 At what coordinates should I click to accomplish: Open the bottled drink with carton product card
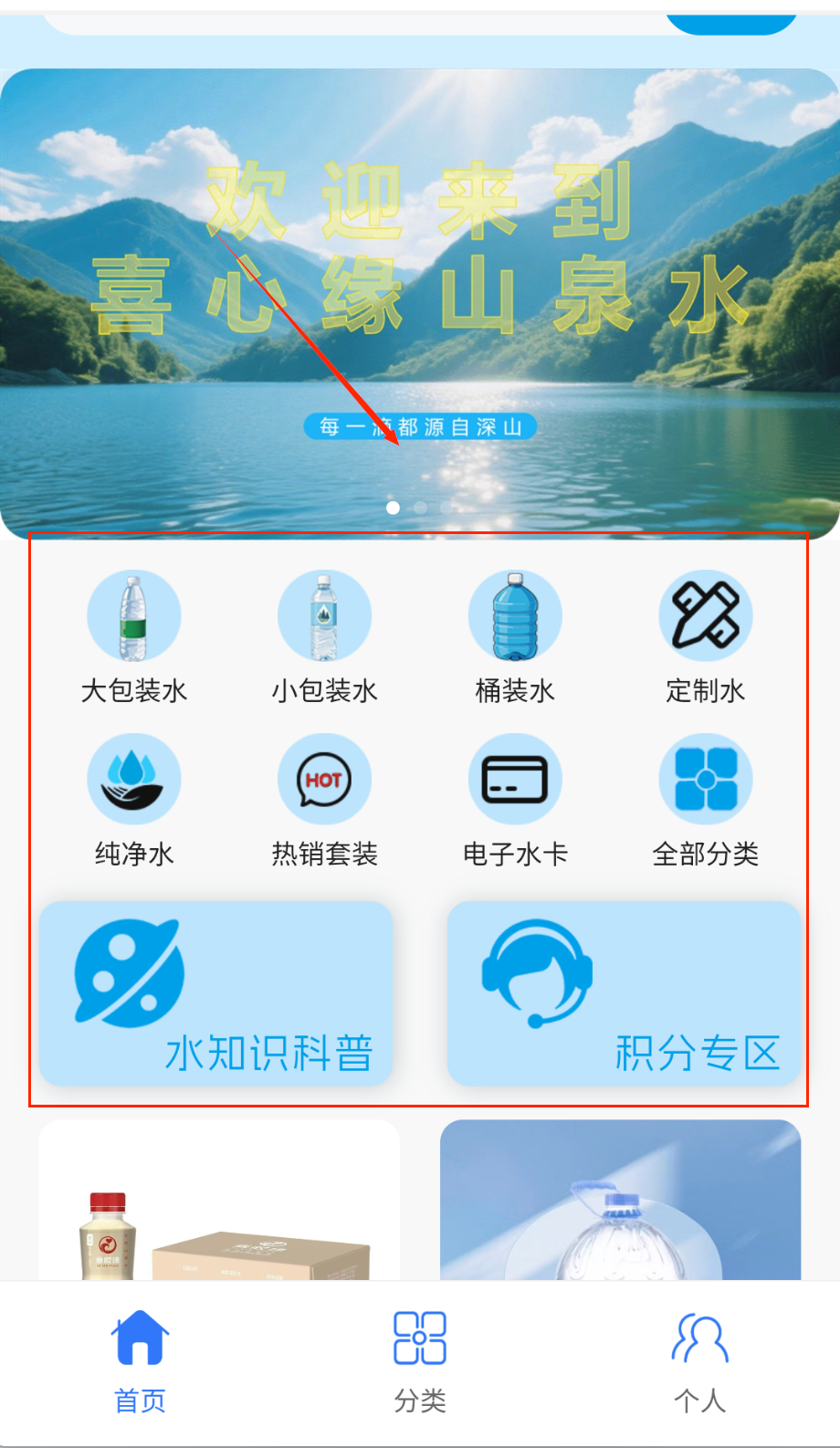tap(219, 1201)
